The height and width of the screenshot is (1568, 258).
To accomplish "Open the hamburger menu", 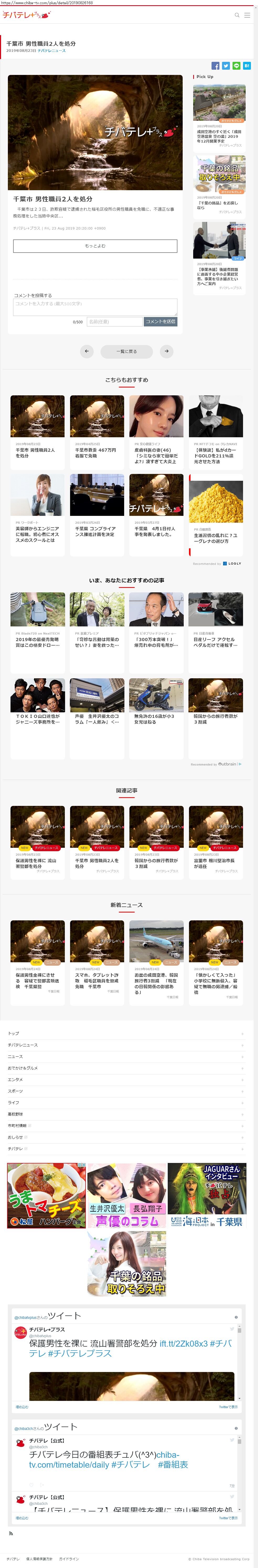I will [x=247, y=15].
